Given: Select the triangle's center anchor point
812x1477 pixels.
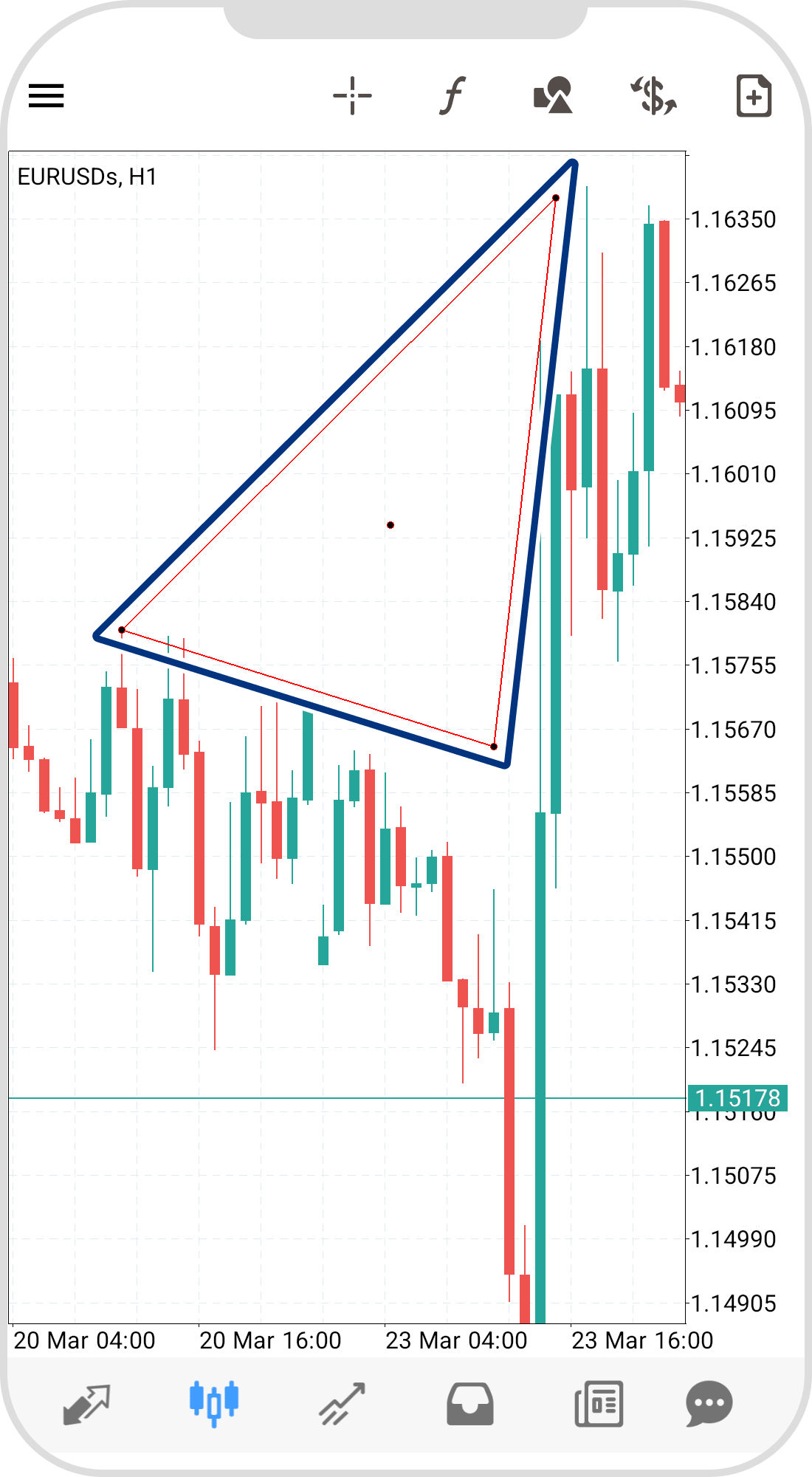Looking at the screenshot, I should [390, 525].
